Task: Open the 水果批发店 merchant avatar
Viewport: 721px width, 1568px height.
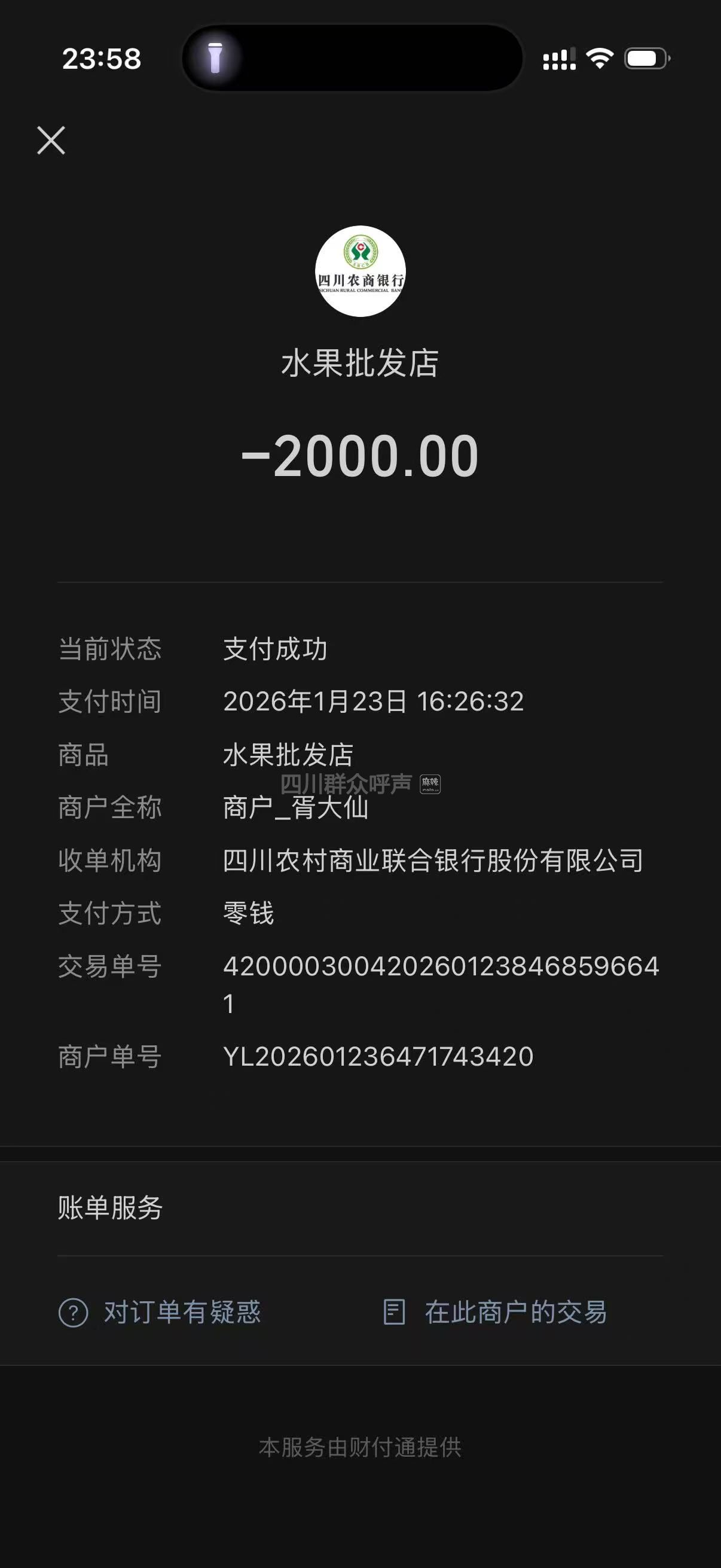Action: pos(360,271)
